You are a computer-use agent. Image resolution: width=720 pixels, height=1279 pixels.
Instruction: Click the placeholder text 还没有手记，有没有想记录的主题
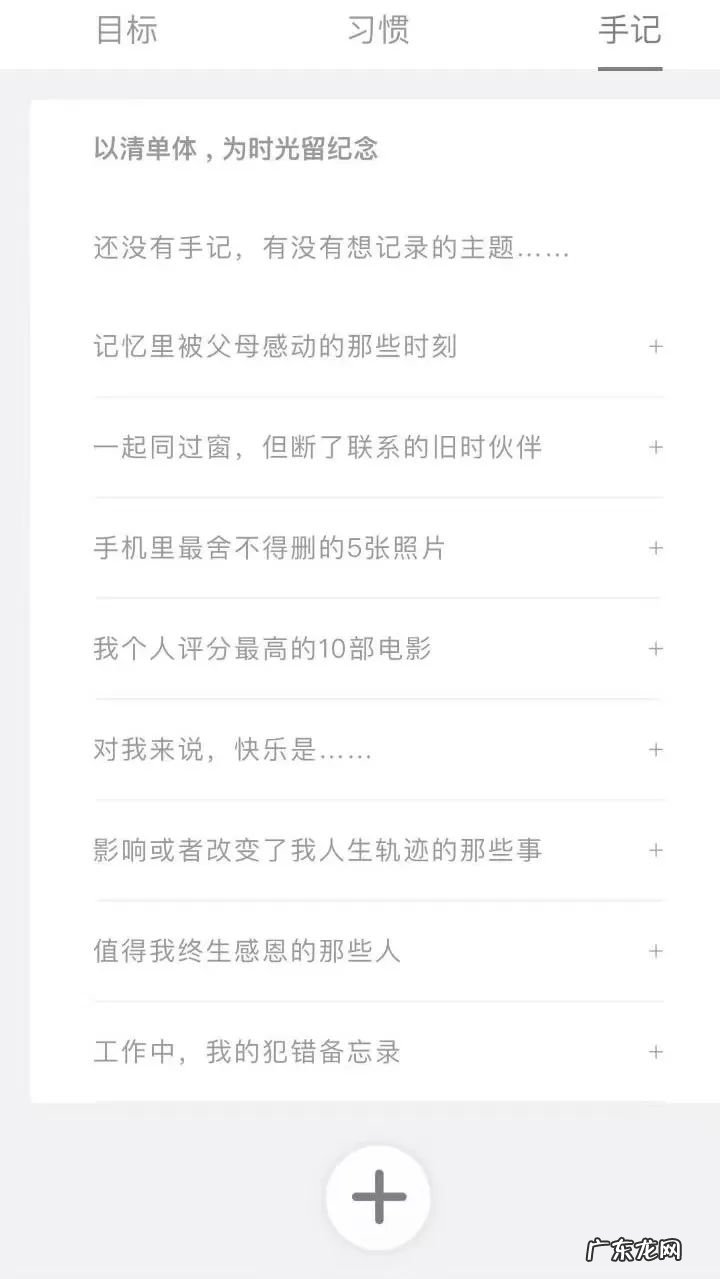tap(330, 249)
